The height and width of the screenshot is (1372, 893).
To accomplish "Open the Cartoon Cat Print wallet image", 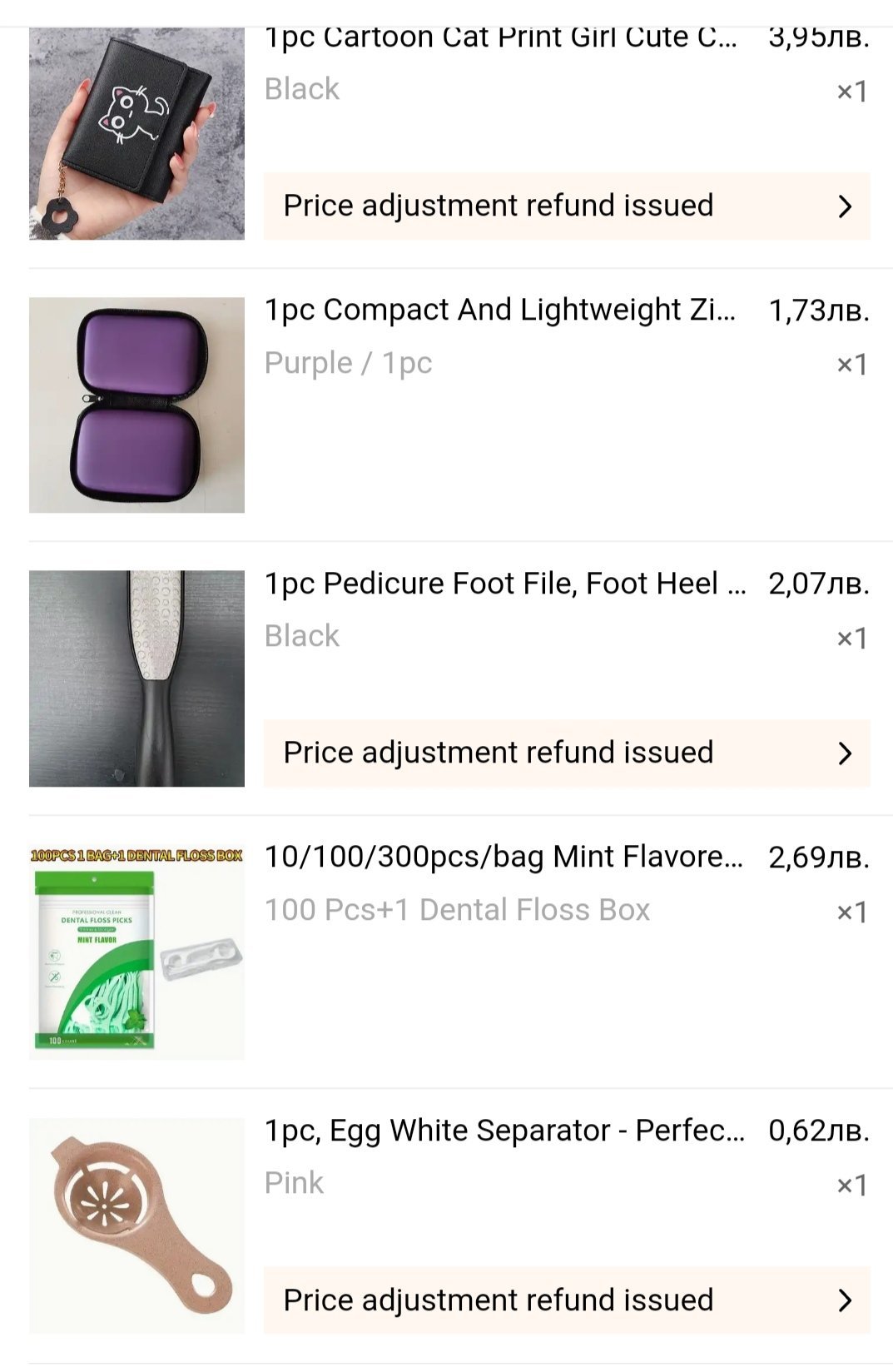I will pos(136,133).
